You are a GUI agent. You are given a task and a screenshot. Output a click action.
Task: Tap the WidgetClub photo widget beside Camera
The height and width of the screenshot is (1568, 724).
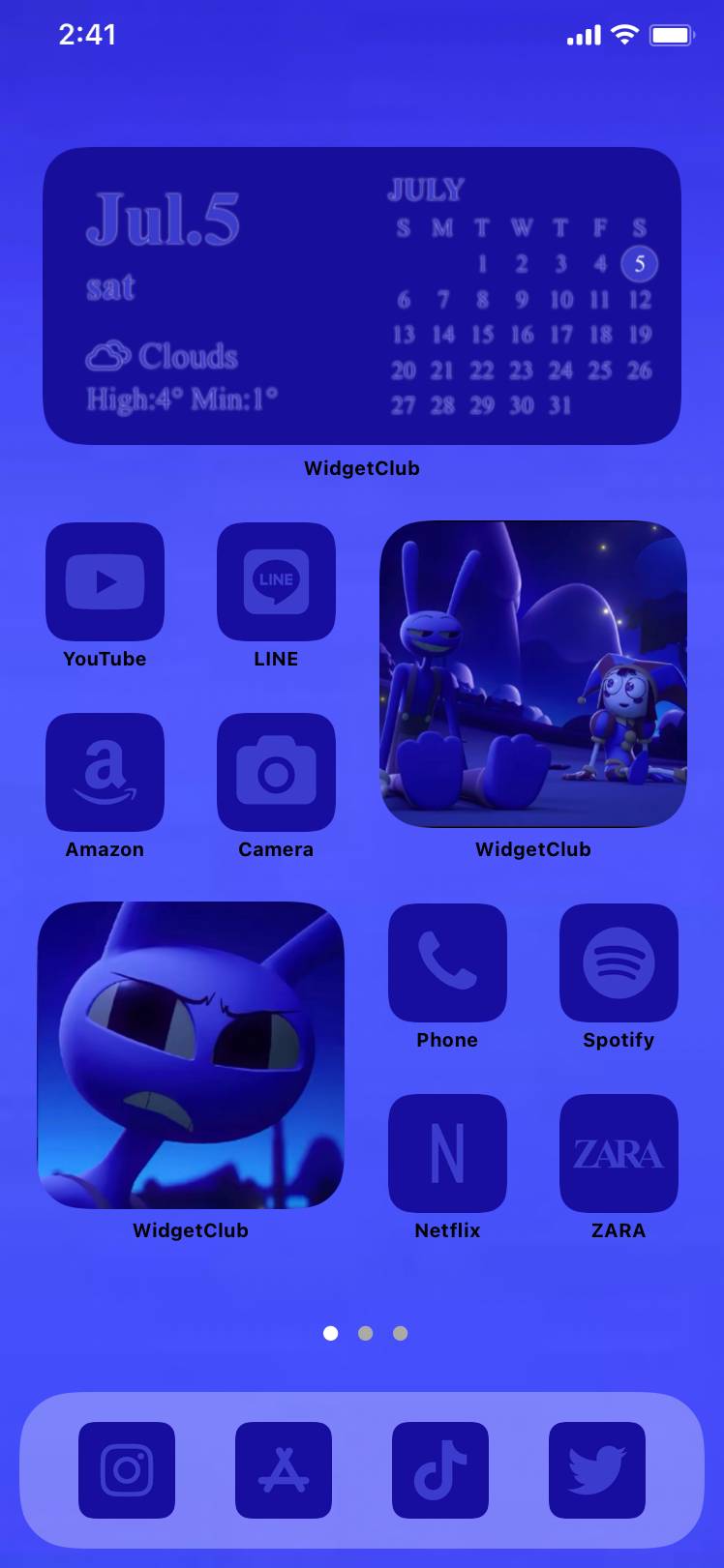click(533, 674)
